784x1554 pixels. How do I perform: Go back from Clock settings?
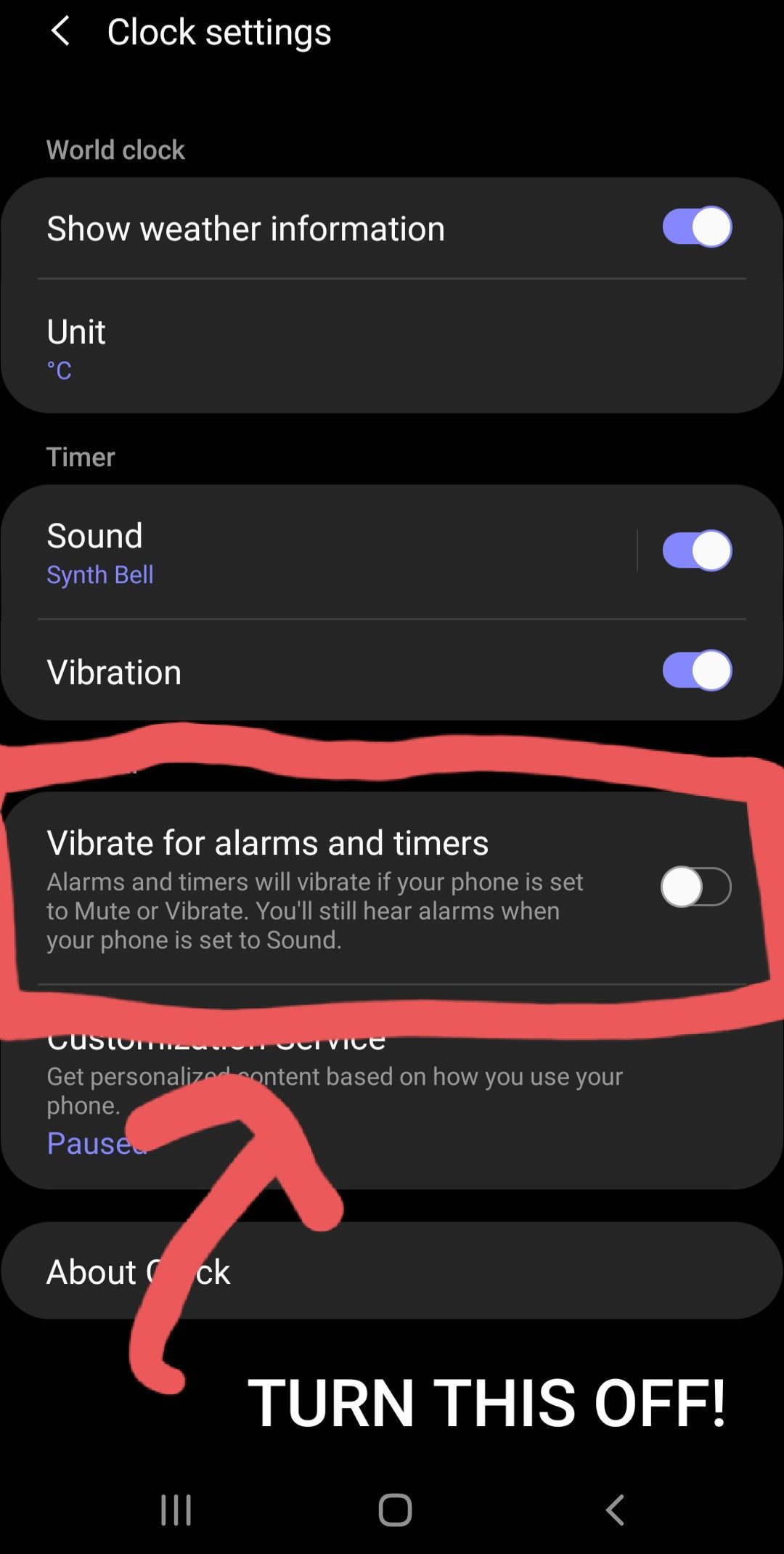pyautogui.click(x=61, y=32)
